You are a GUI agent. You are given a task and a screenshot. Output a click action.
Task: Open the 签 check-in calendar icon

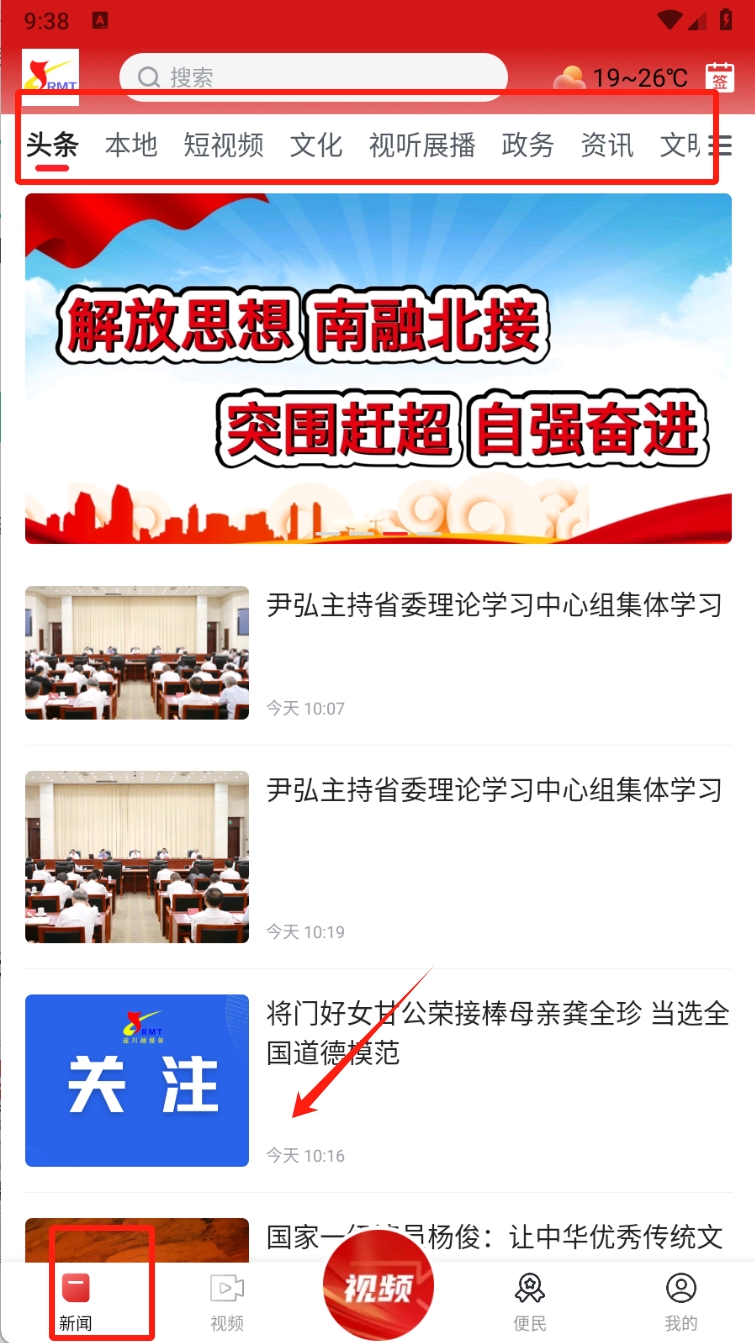(720, 77)
